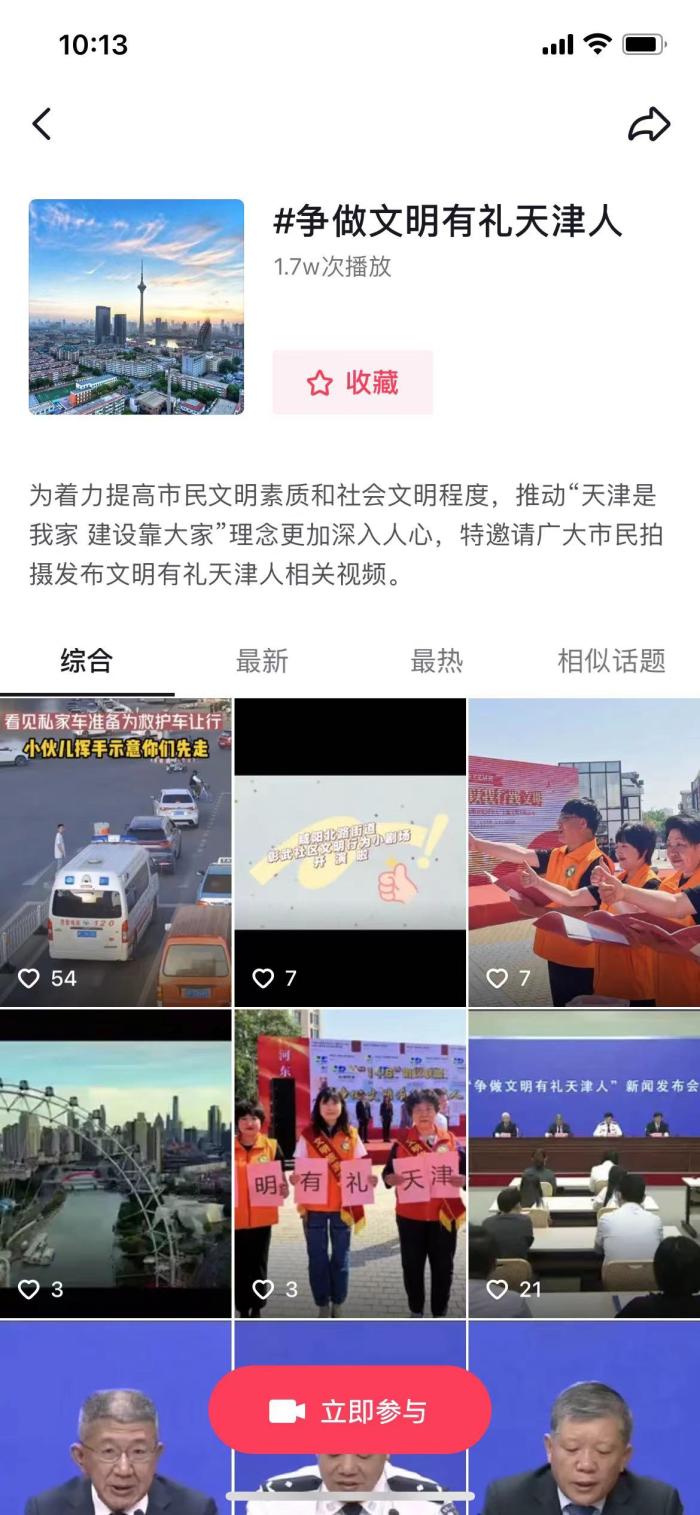Open the video of orange-vest volunteers reading
This screenshot has width=700, height=1515.
tap(584, 850)
